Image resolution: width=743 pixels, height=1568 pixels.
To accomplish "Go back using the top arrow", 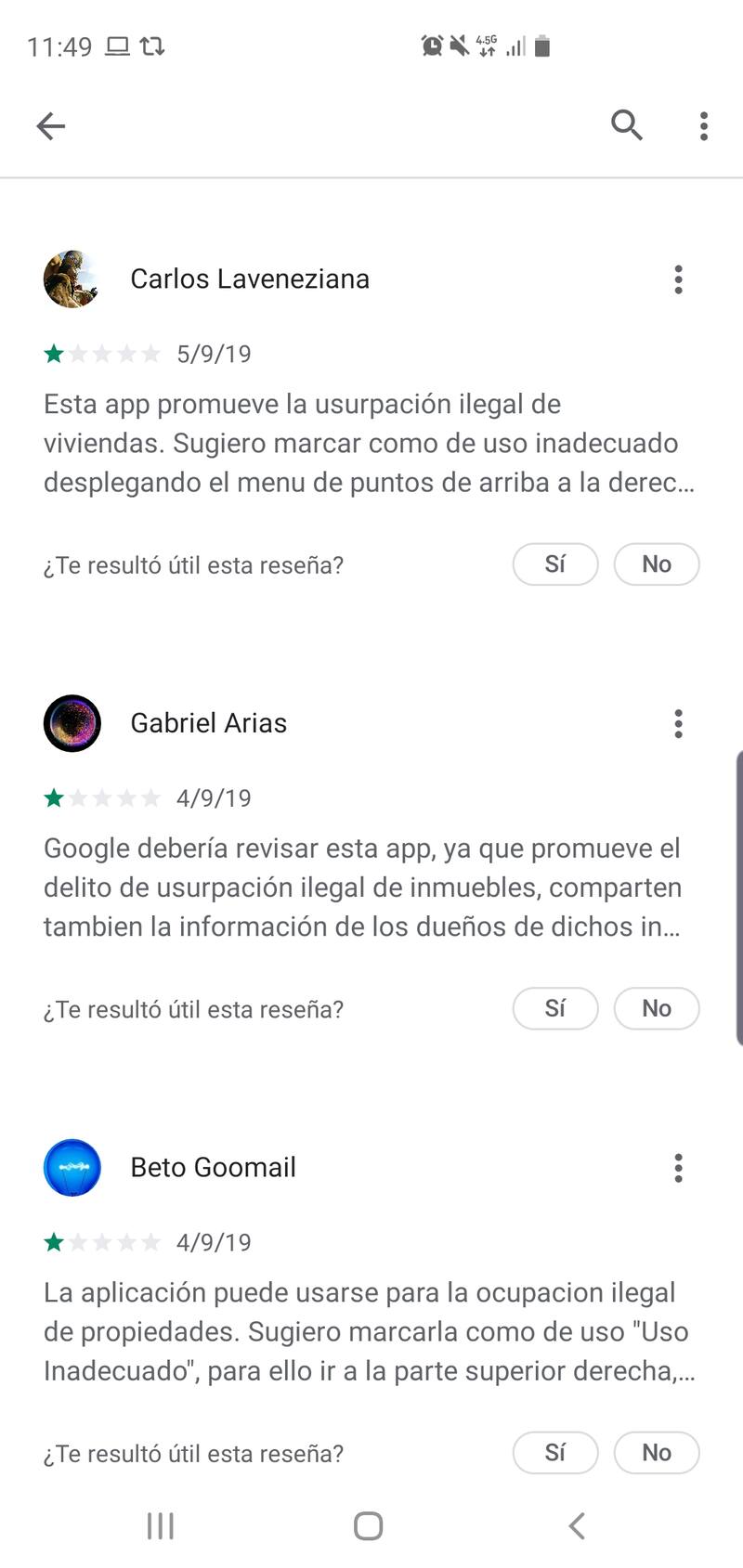I will pos(51,125).
